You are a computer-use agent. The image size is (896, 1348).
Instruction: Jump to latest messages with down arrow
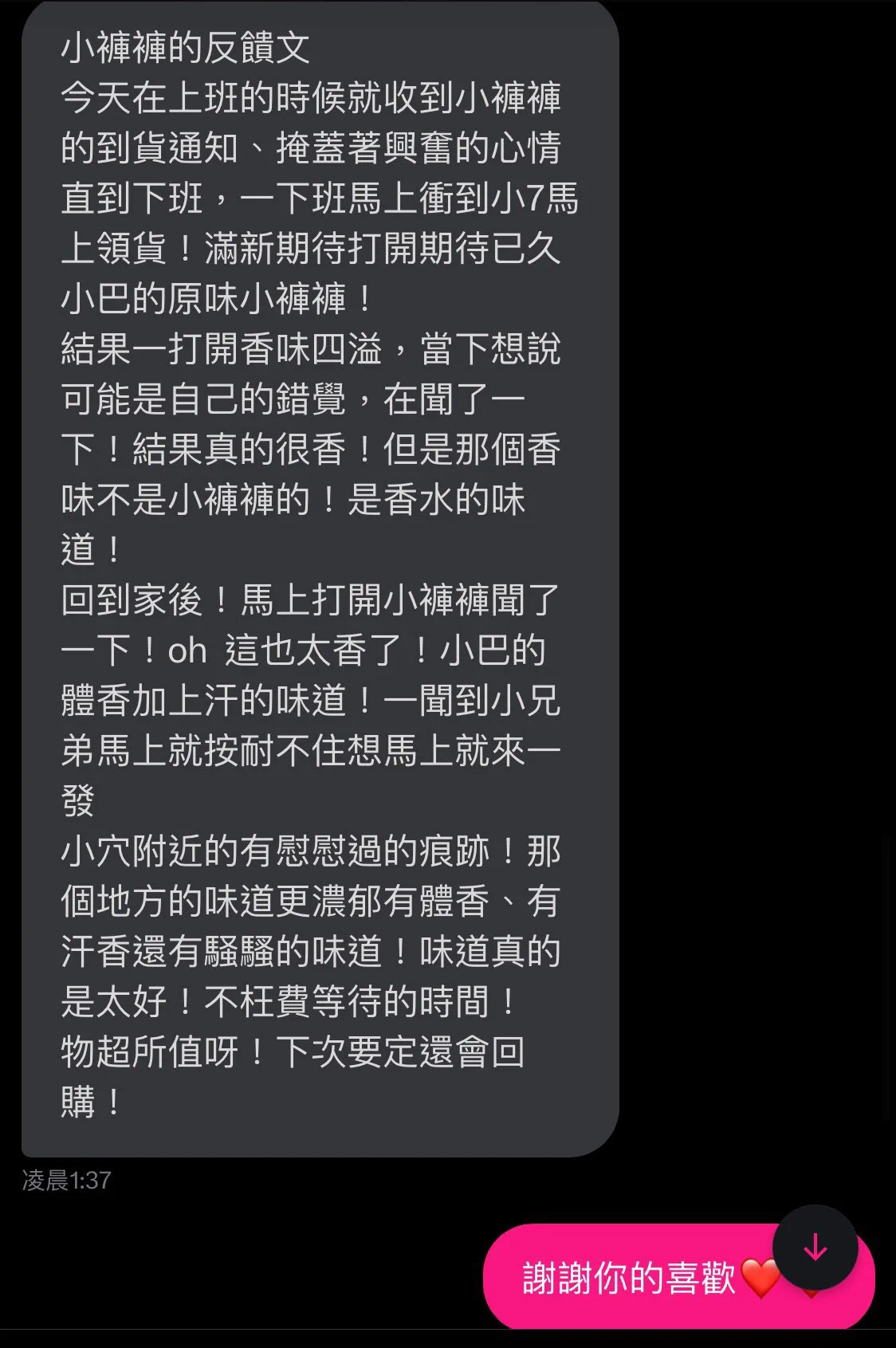[815, 1247]
